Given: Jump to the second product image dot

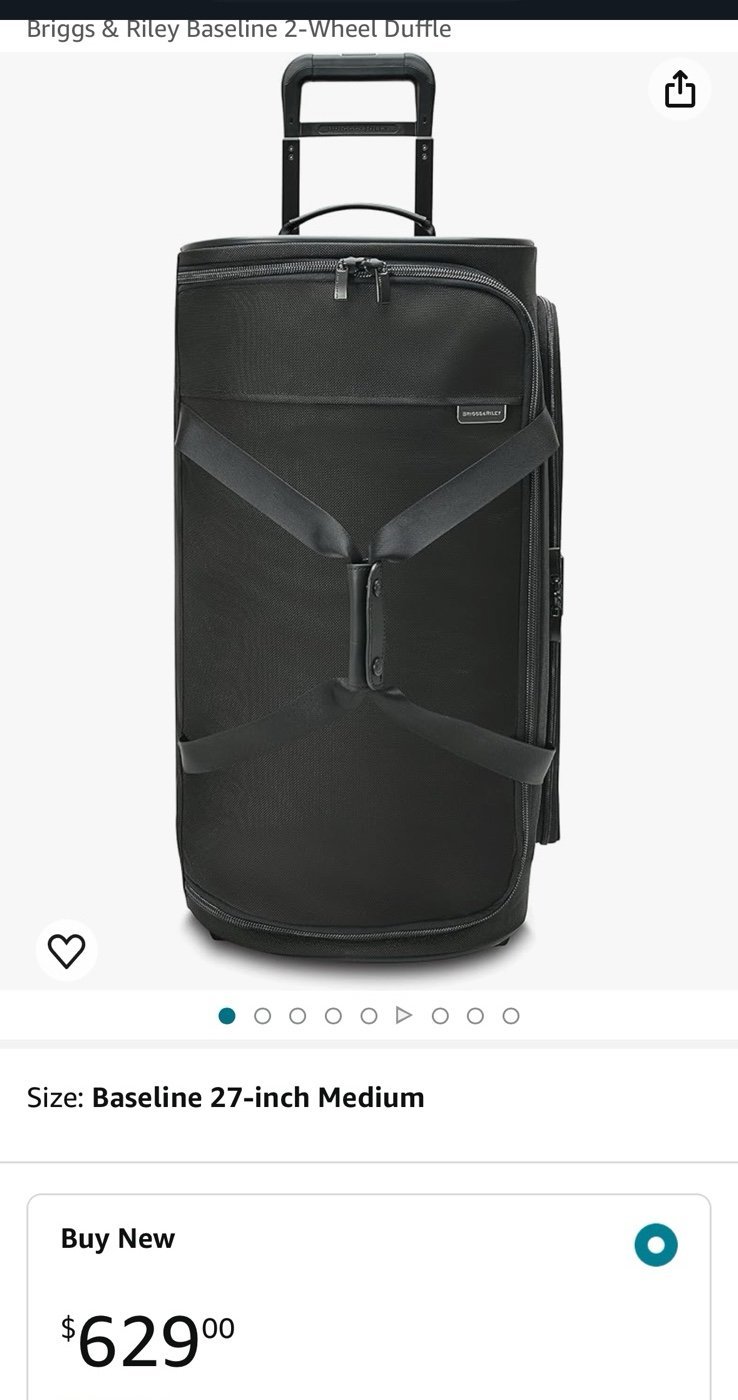Looking at the screenshot, I should [x=263, y=1016].
